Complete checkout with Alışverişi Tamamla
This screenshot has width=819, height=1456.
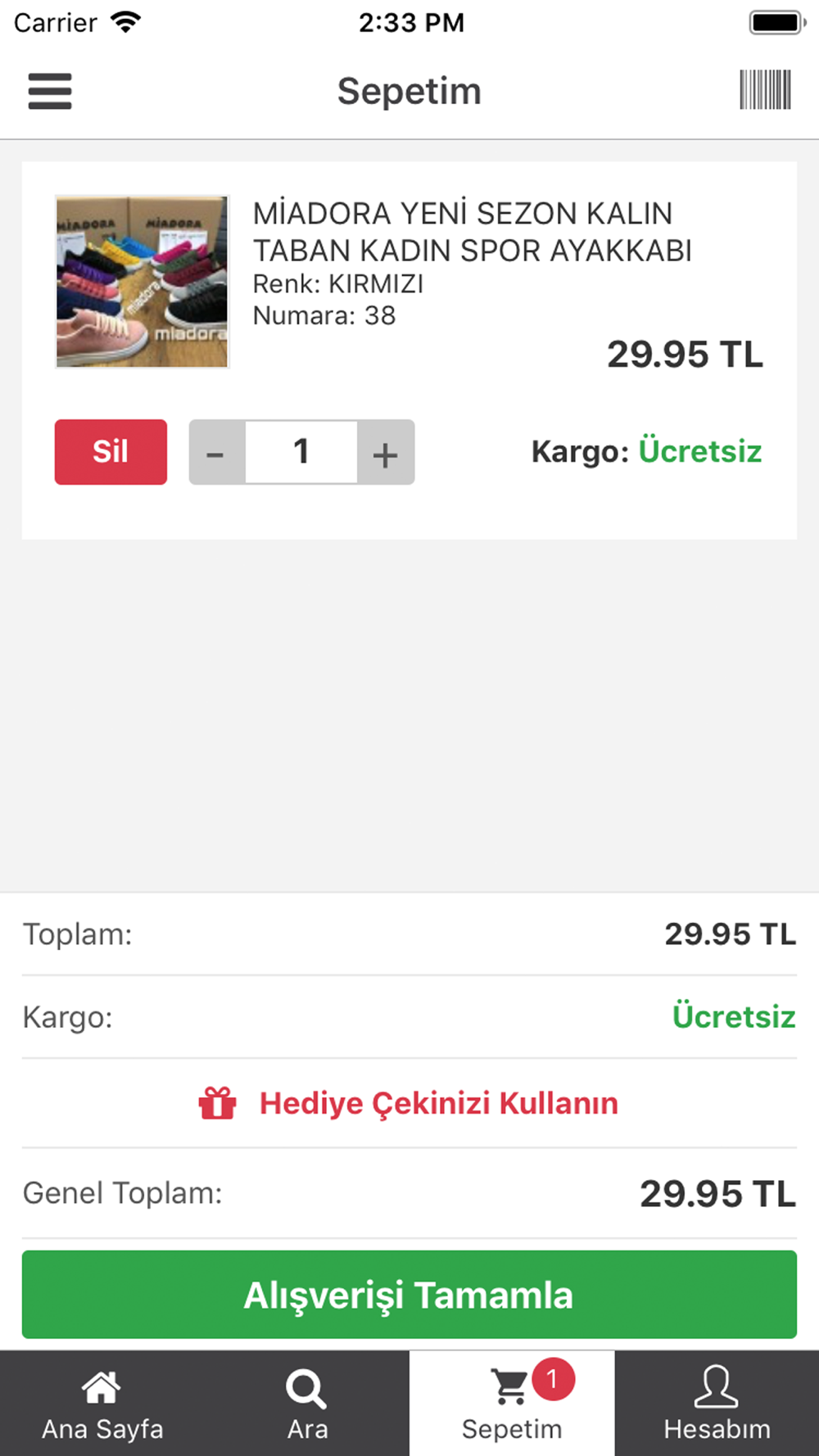(x=409, y=1295)
